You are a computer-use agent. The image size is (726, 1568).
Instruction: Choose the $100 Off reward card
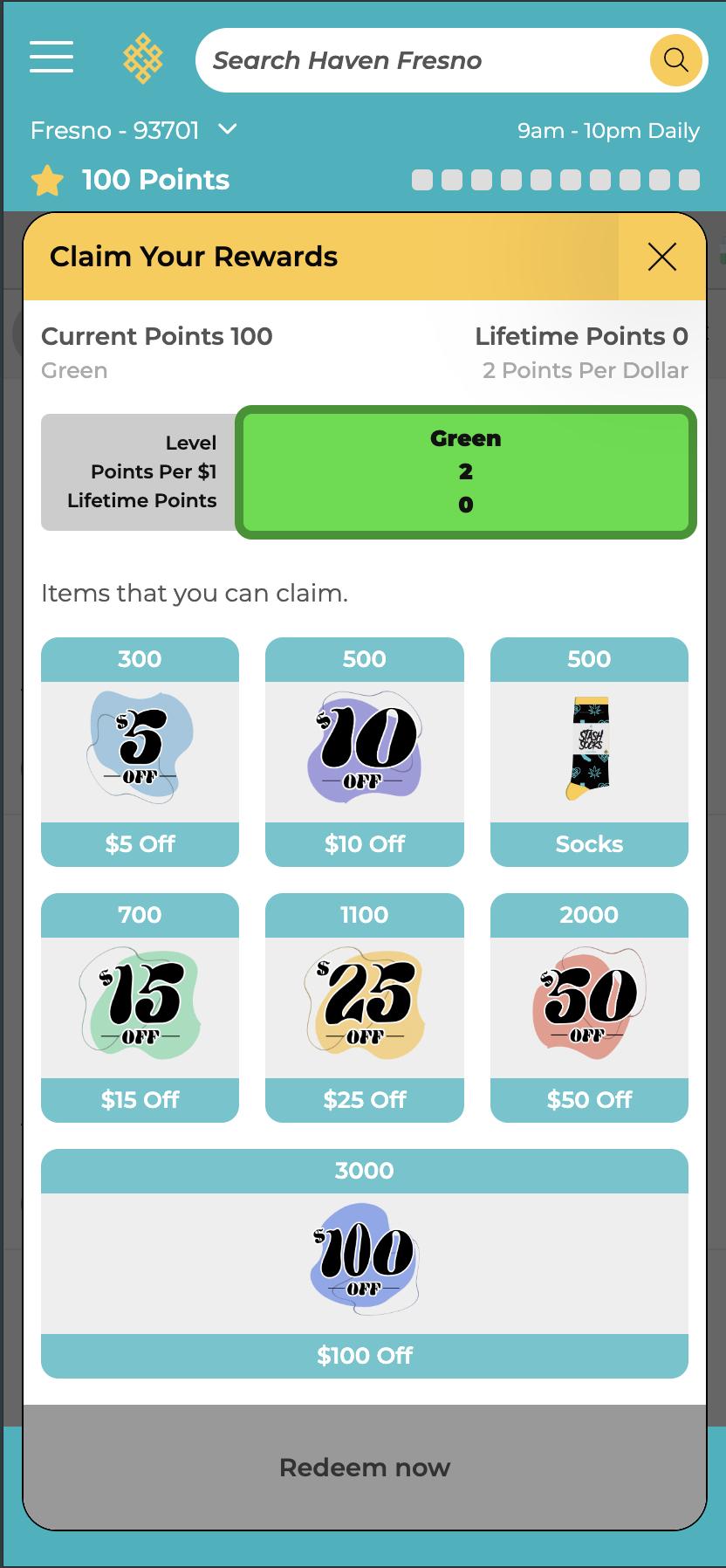point(364,1263)
